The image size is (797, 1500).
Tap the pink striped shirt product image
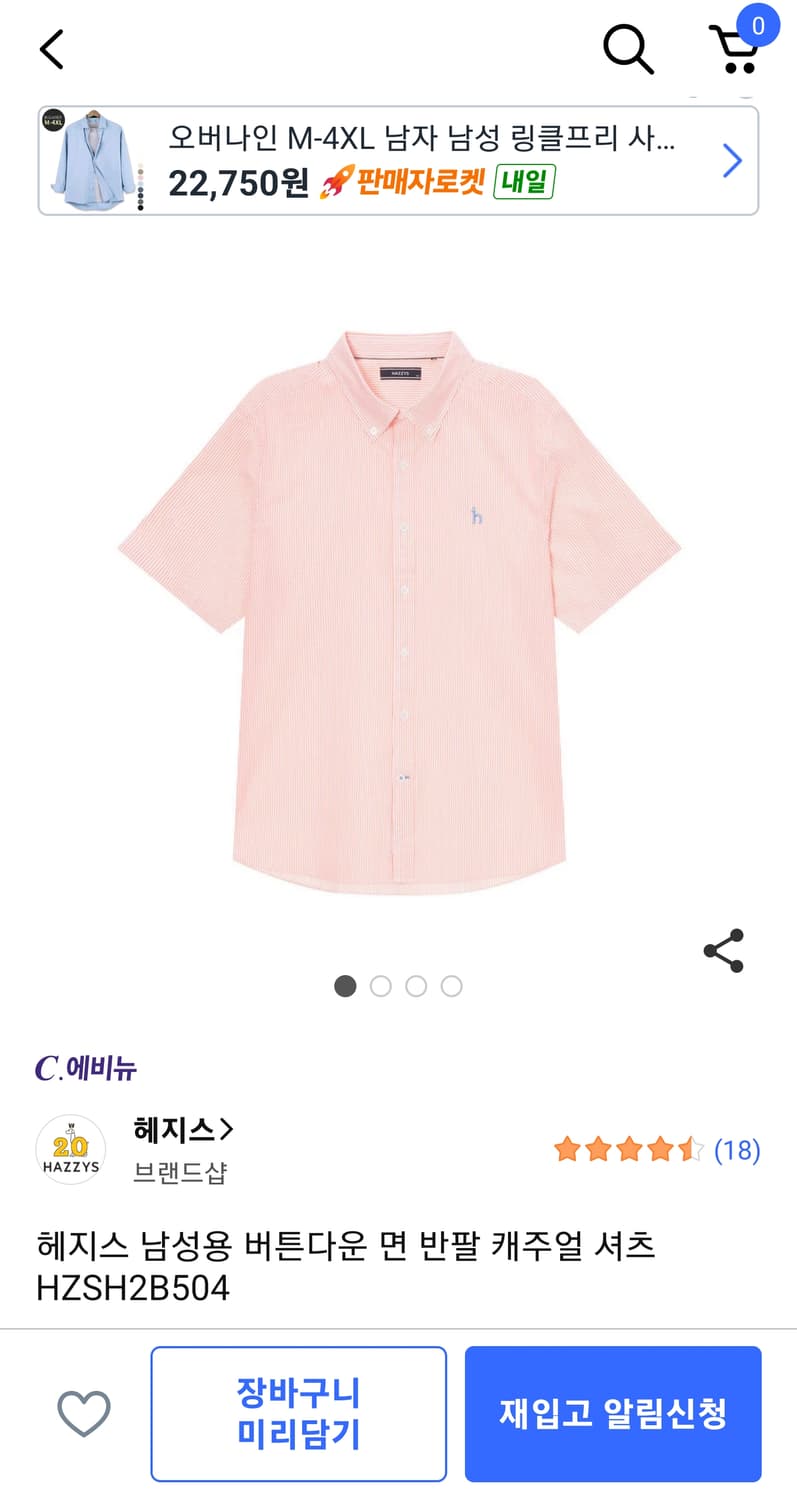[x=398, y=620]
